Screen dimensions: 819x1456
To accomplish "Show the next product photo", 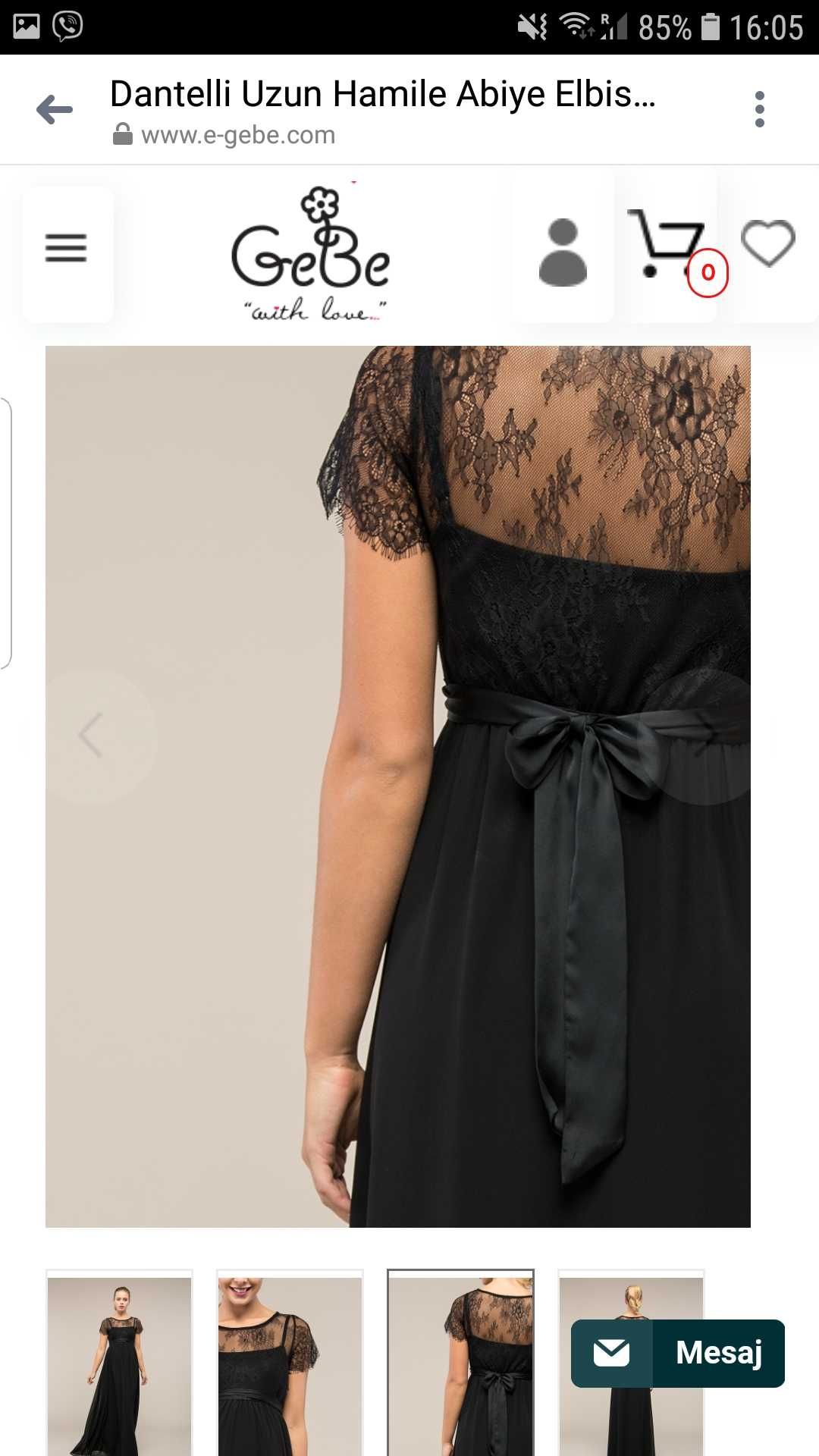I will tap(707, 735).
